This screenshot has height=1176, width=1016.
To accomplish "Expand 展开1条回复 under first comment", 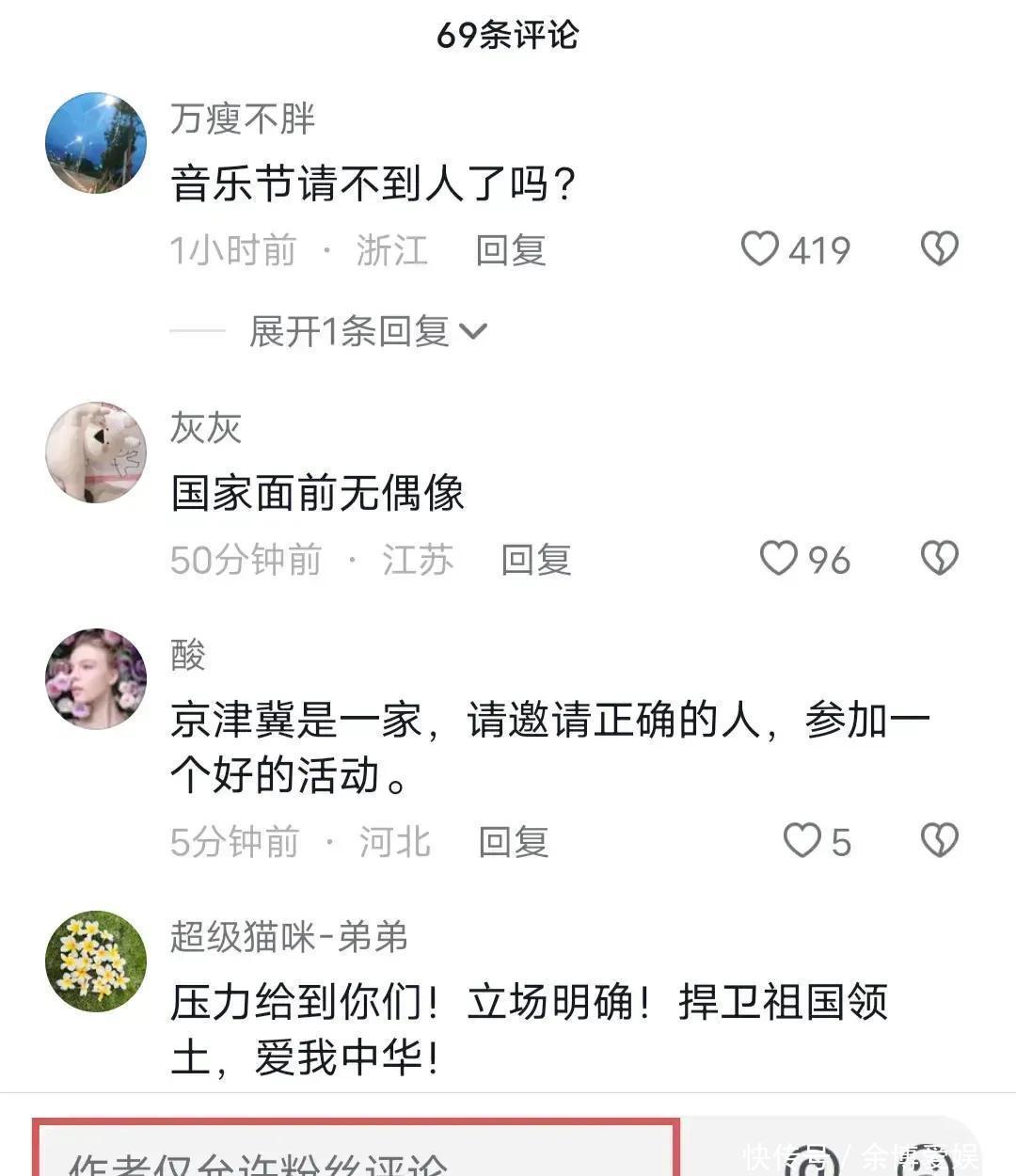I will (367, 331).
